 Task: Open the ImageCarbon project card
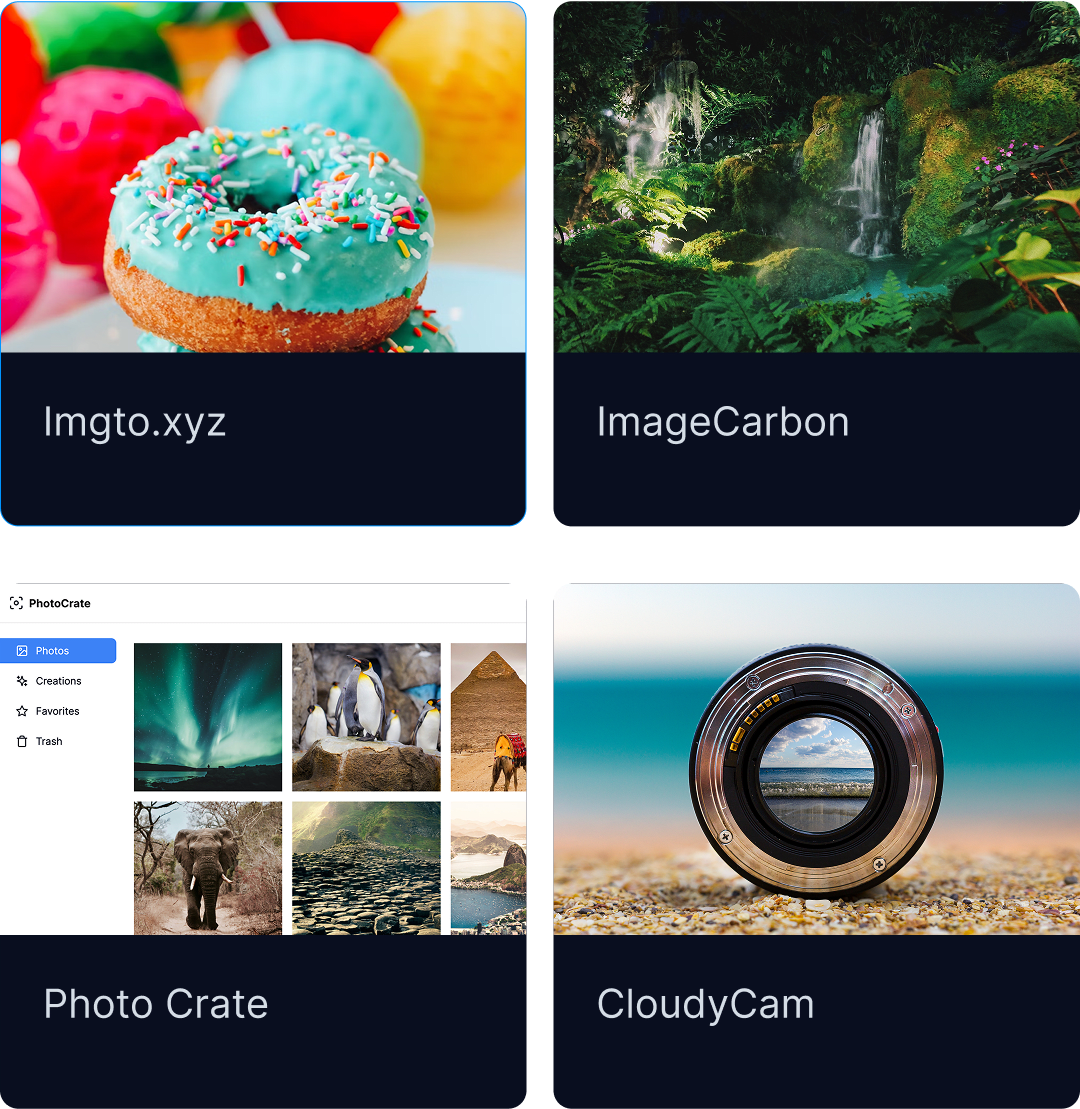[816, 263]
